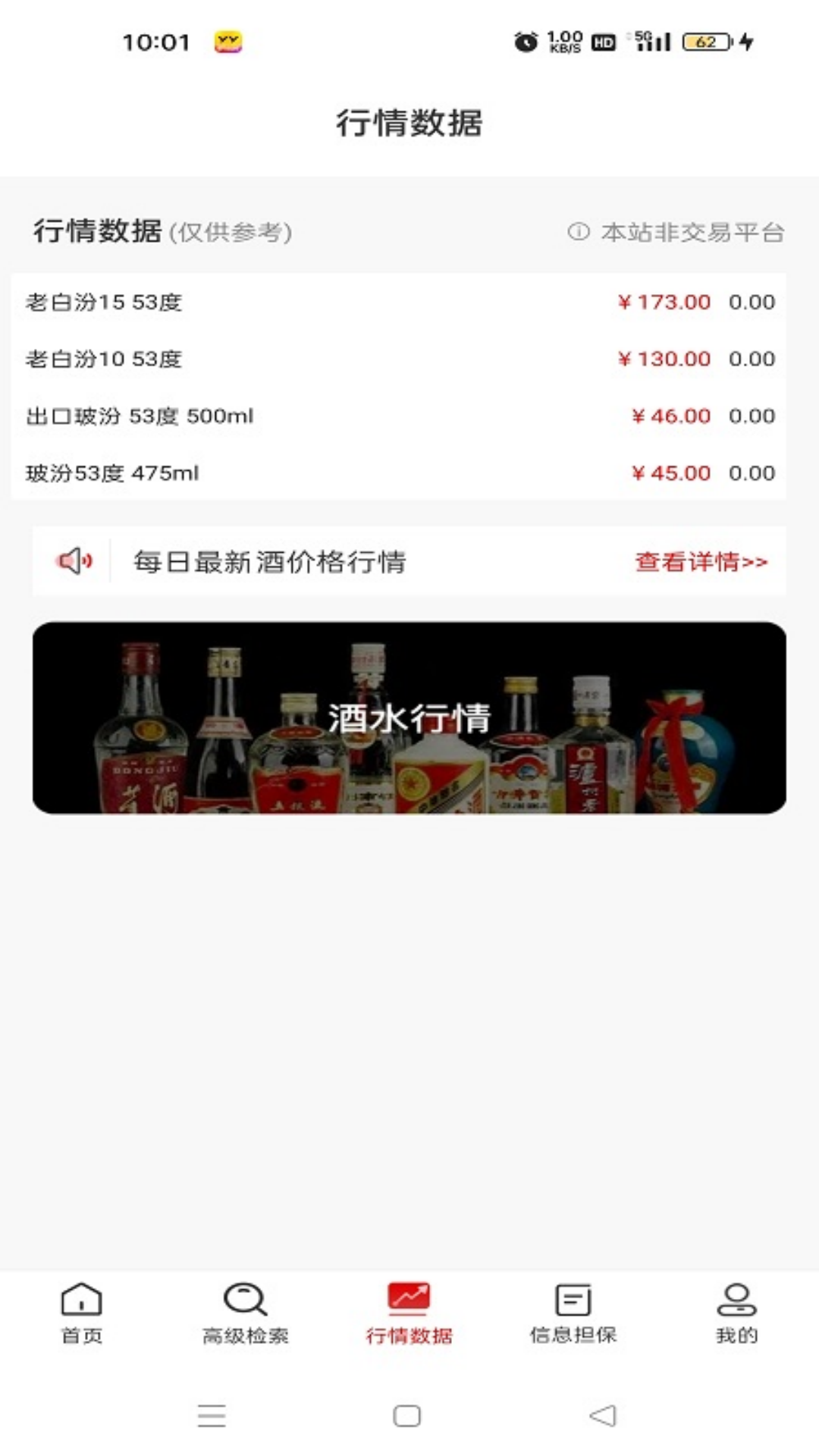Tap the 行情数据 chart icon
Screen dimensions: 819x1456
(x=409, y=1298)
